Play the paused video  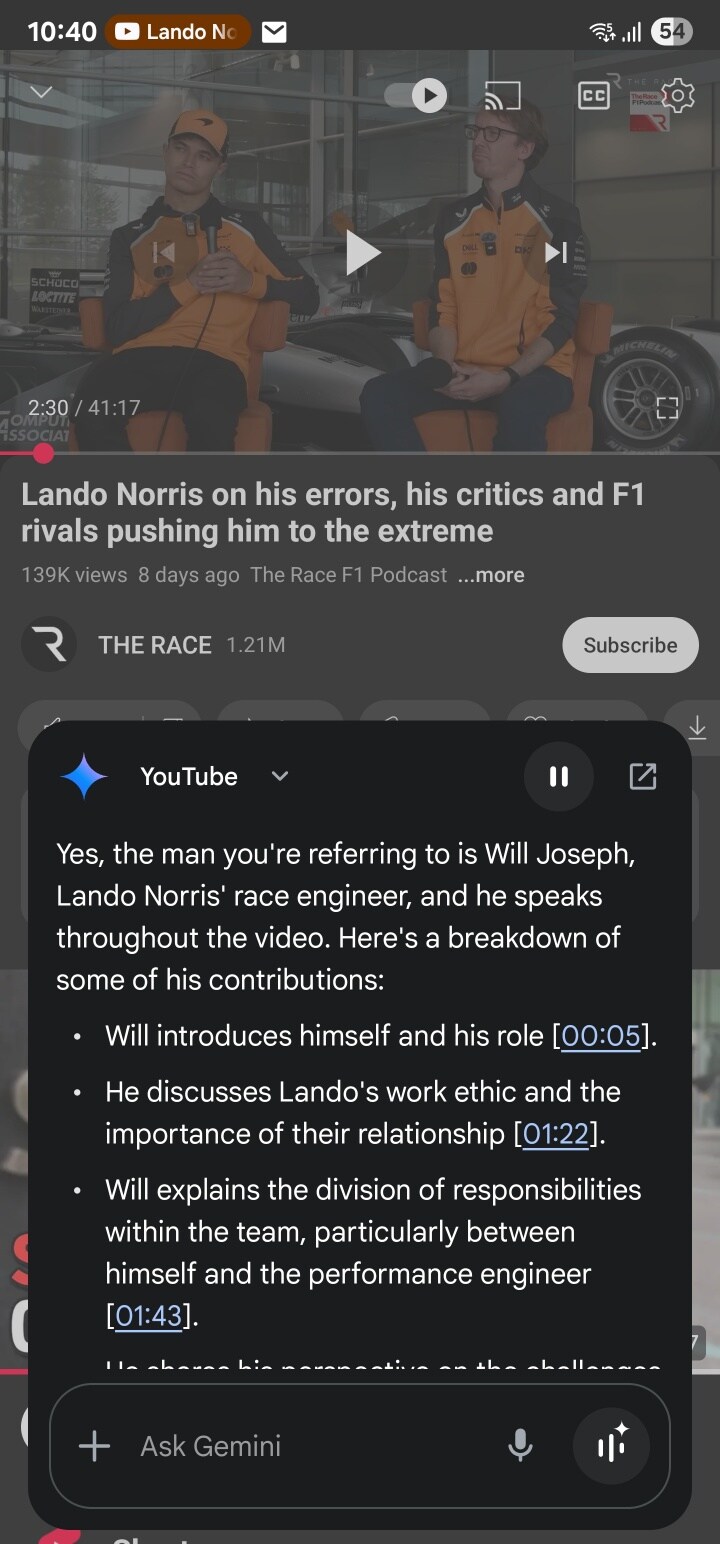click(x=361, y=253)
